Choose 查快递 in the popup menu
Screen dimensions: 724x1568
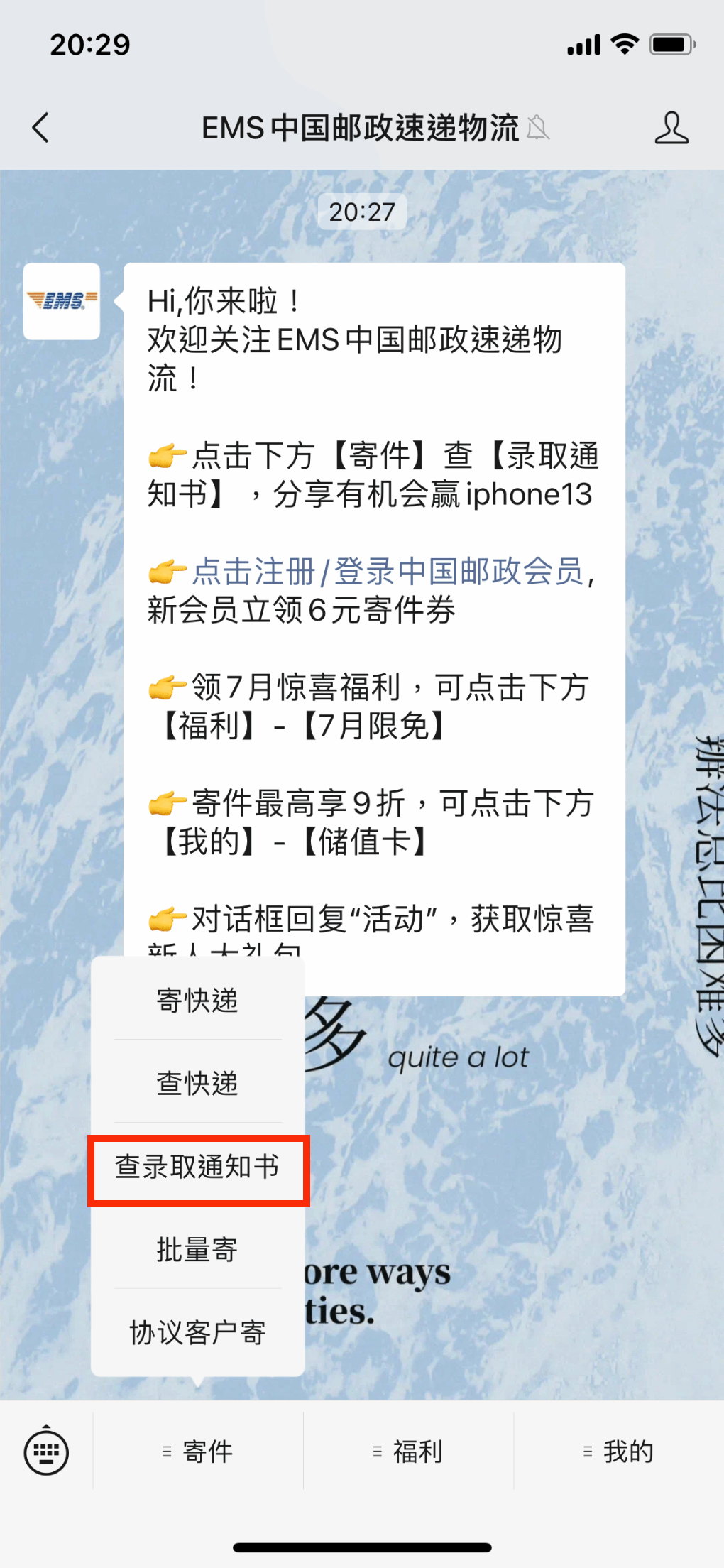197,1082
